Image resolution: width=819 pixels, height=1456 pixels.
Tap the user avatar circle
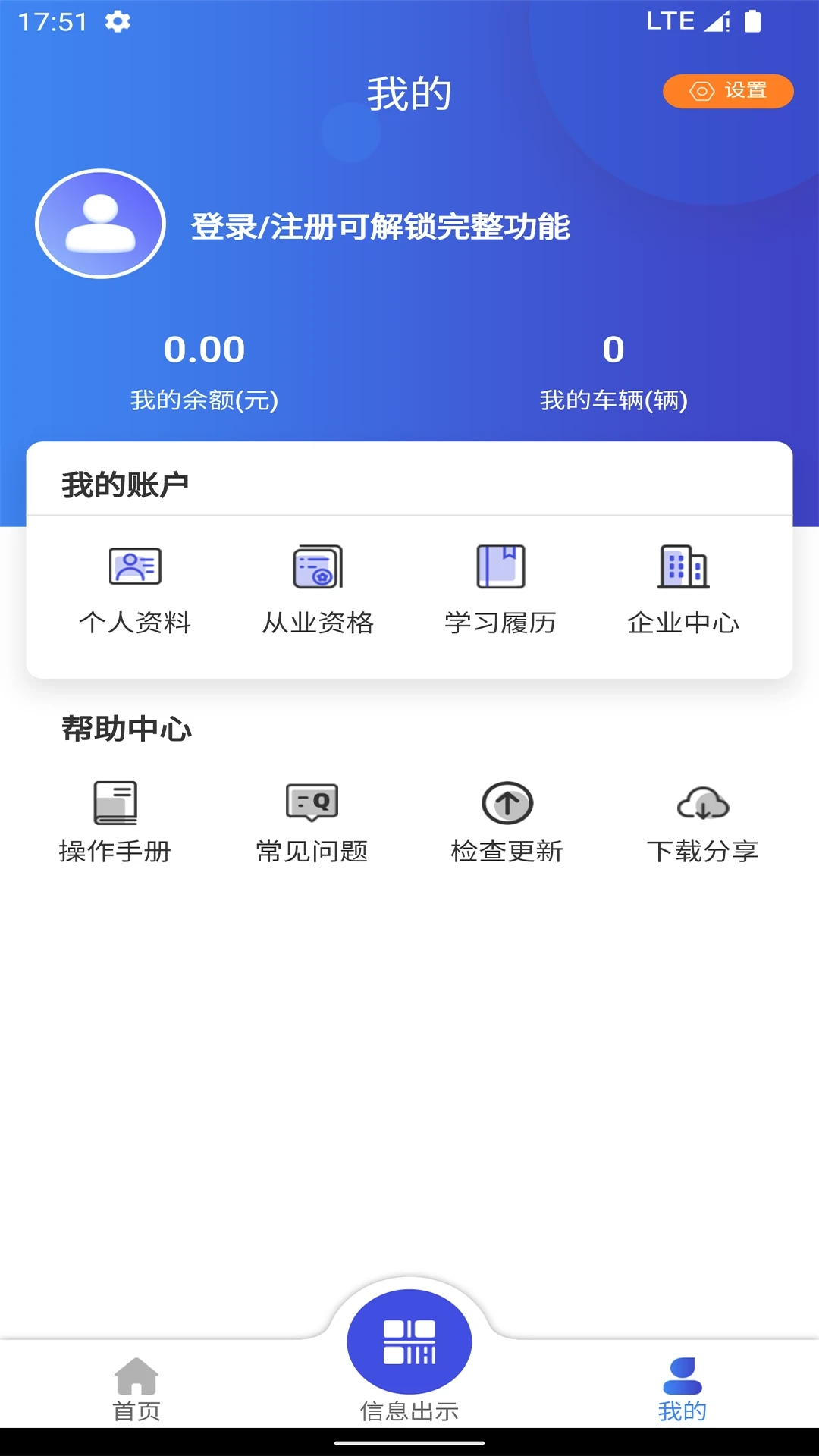coord(99,224)
